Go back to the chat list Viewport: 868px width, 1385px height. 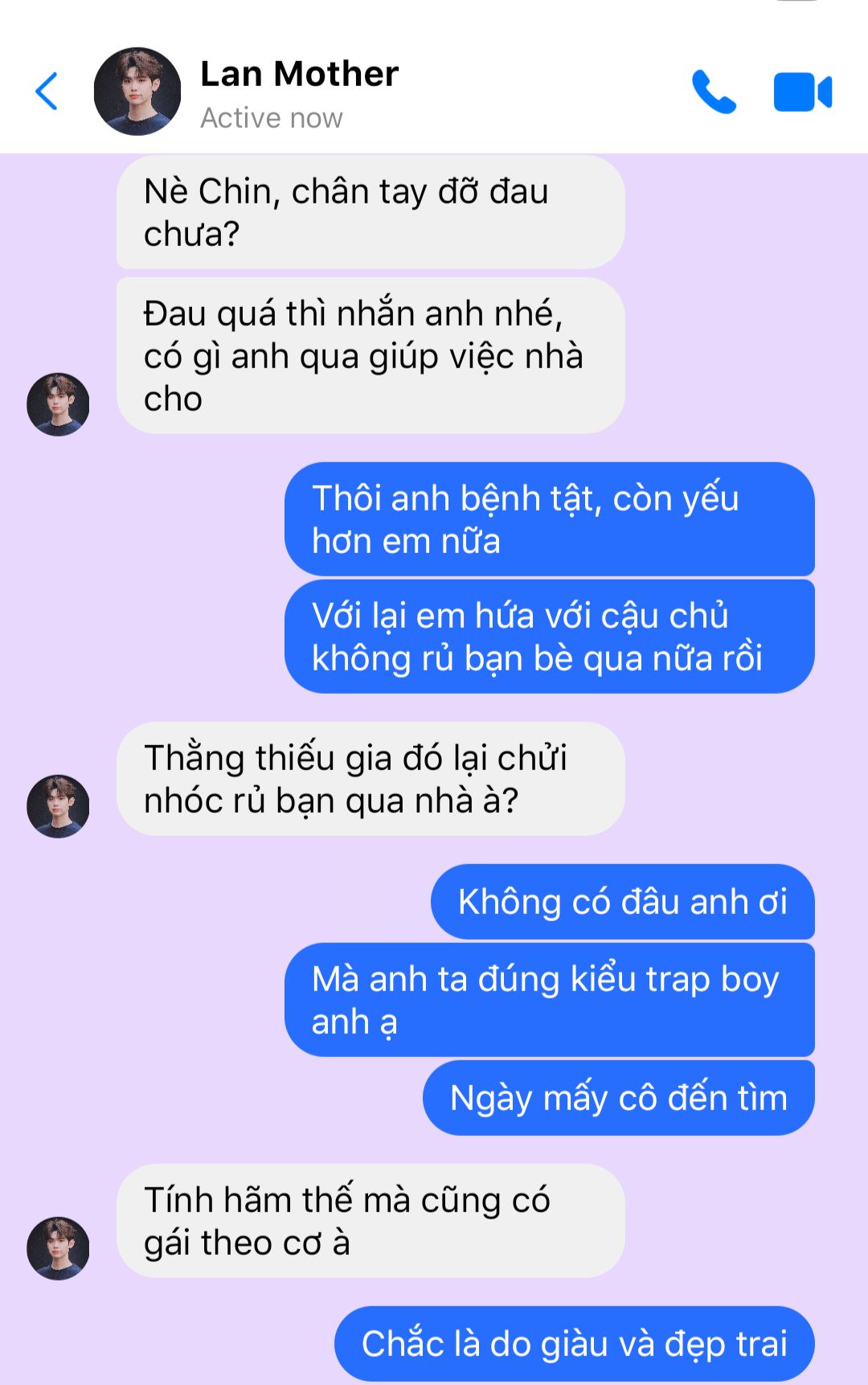pyautogui.click(x=47, y=91)
